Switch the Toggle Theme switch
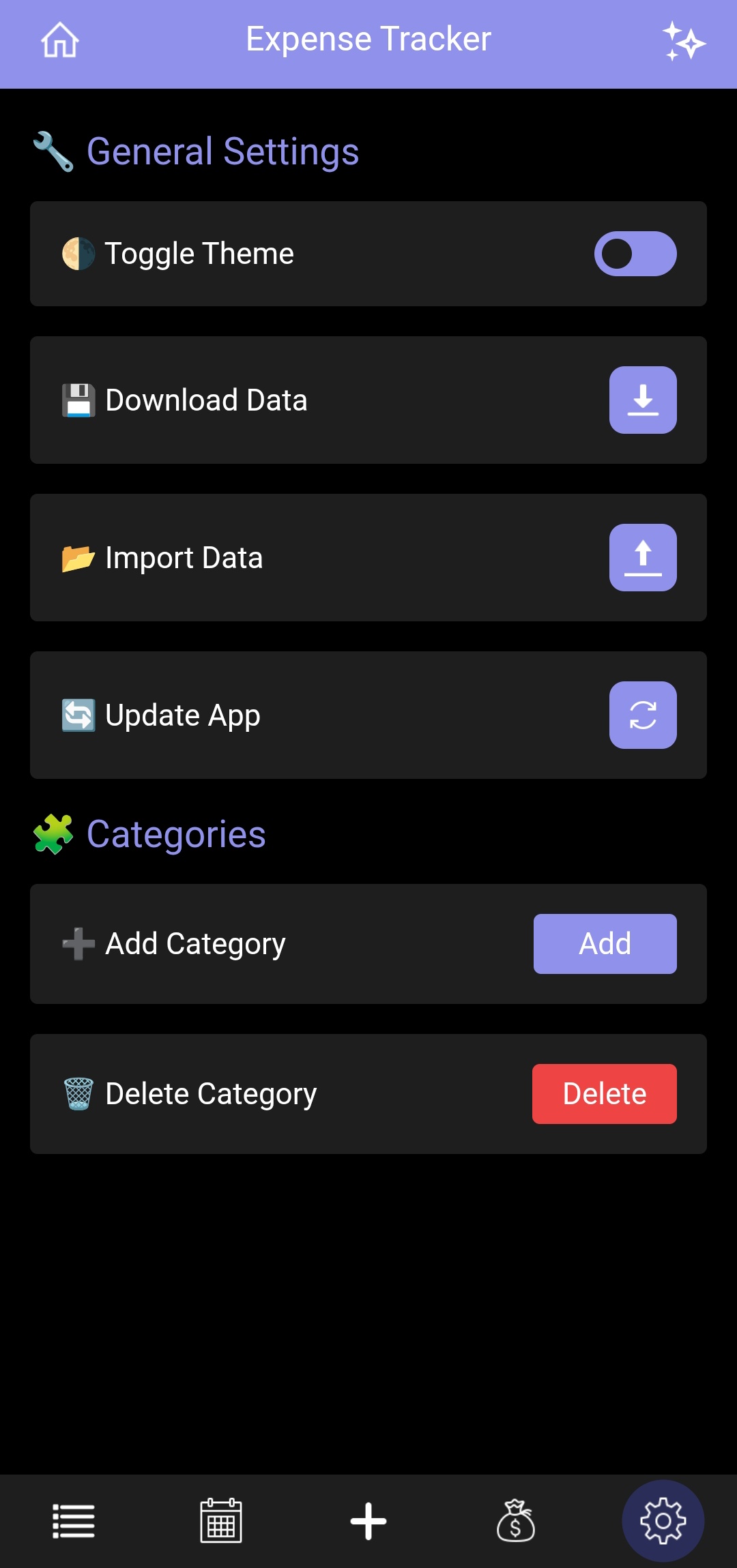Viewport: 737px width, 1568px height. coord(635,254)
